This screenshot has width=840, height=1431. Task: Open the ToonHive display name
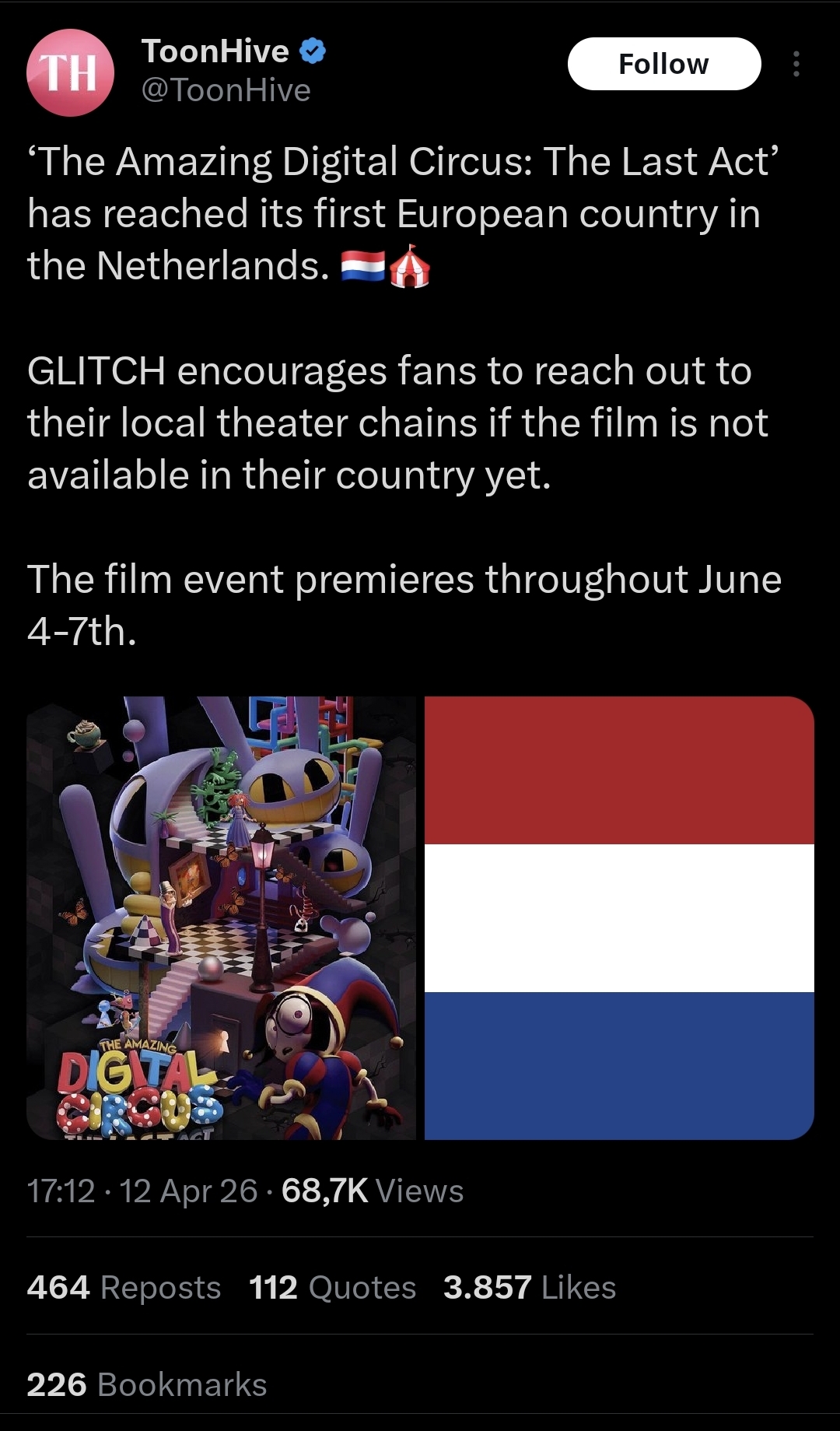point(215,51)
